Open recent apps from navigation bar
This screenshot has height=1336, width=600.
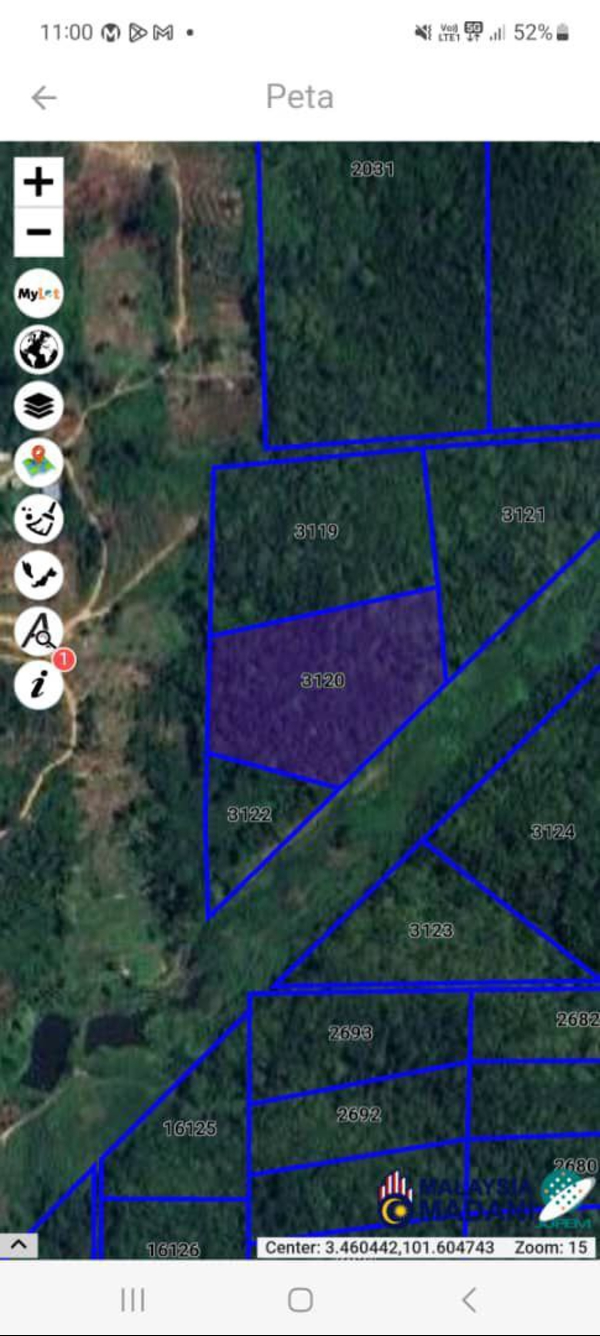pos(132,1299)
